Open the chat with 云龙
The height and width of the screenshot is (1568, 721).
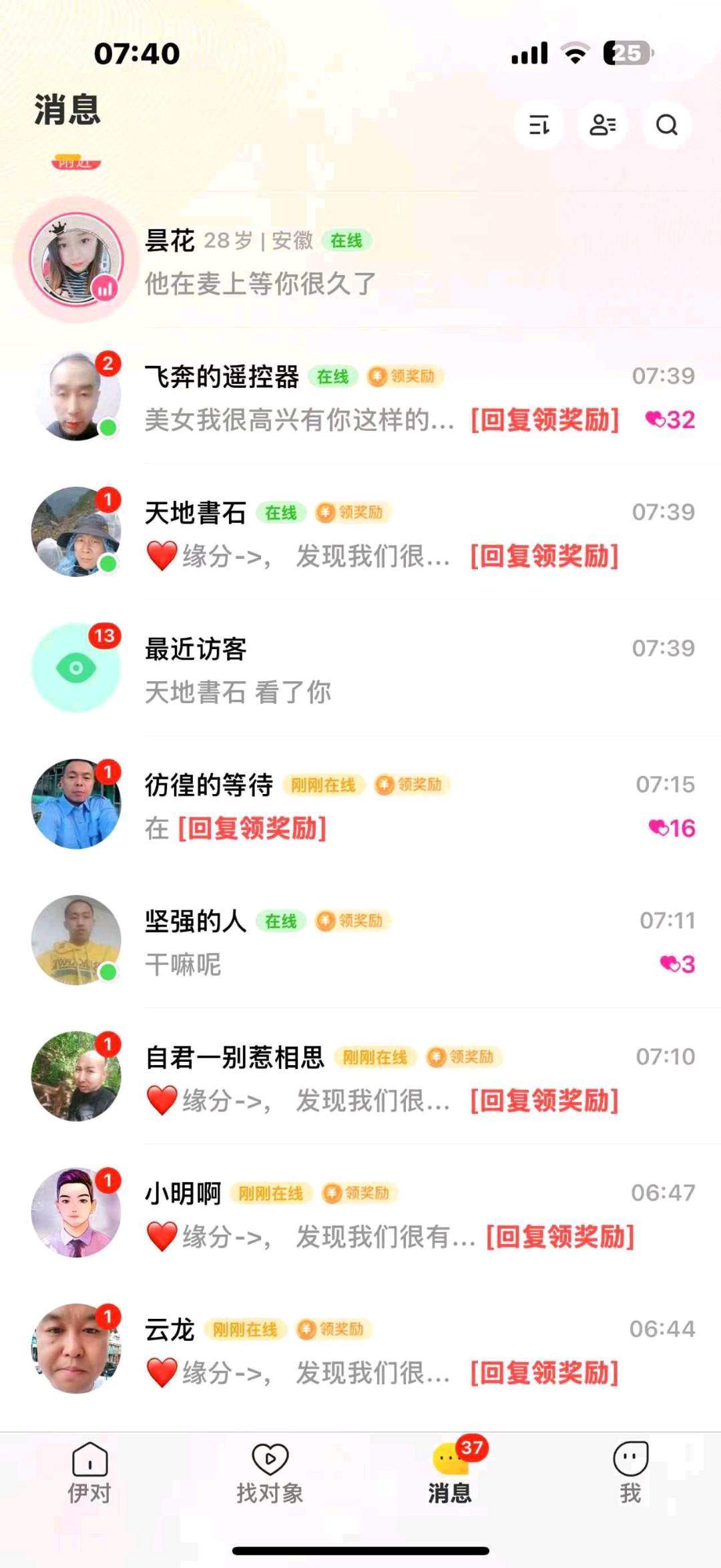click(360, 1351)
